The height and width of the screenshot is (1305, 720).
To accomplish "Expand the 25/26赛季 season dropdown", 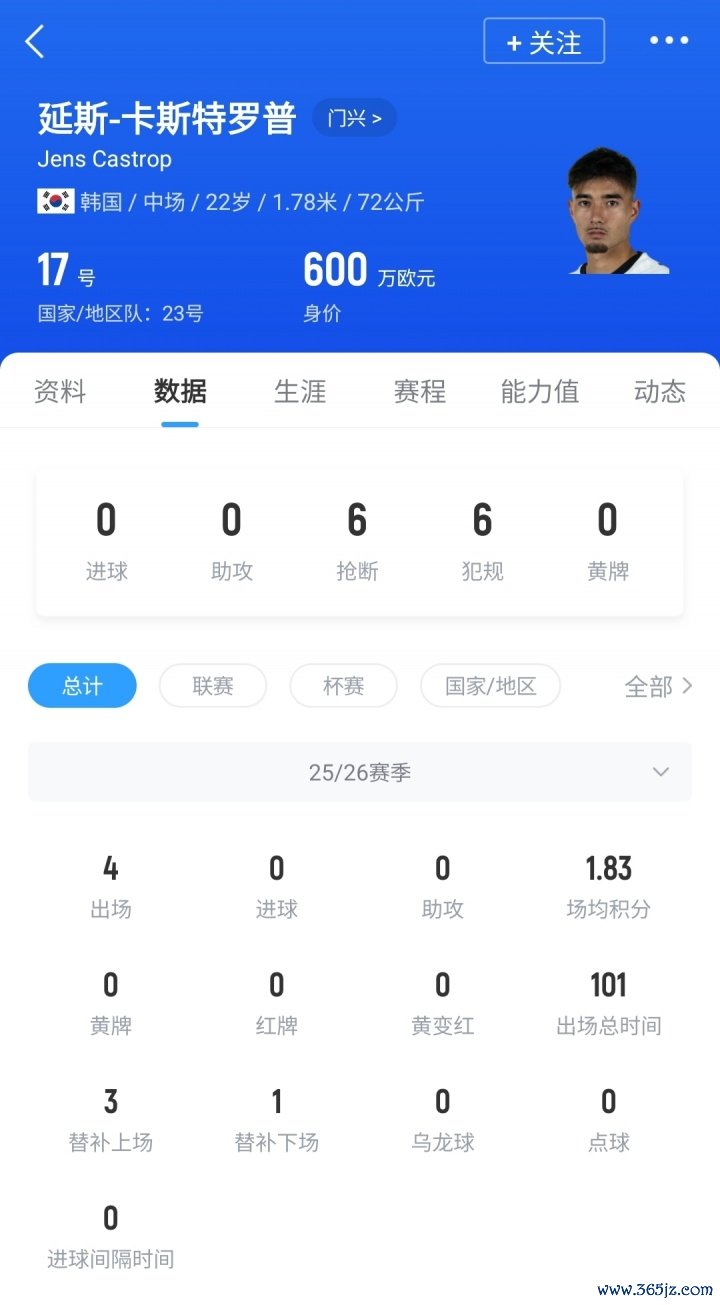I will coord(360,772).
